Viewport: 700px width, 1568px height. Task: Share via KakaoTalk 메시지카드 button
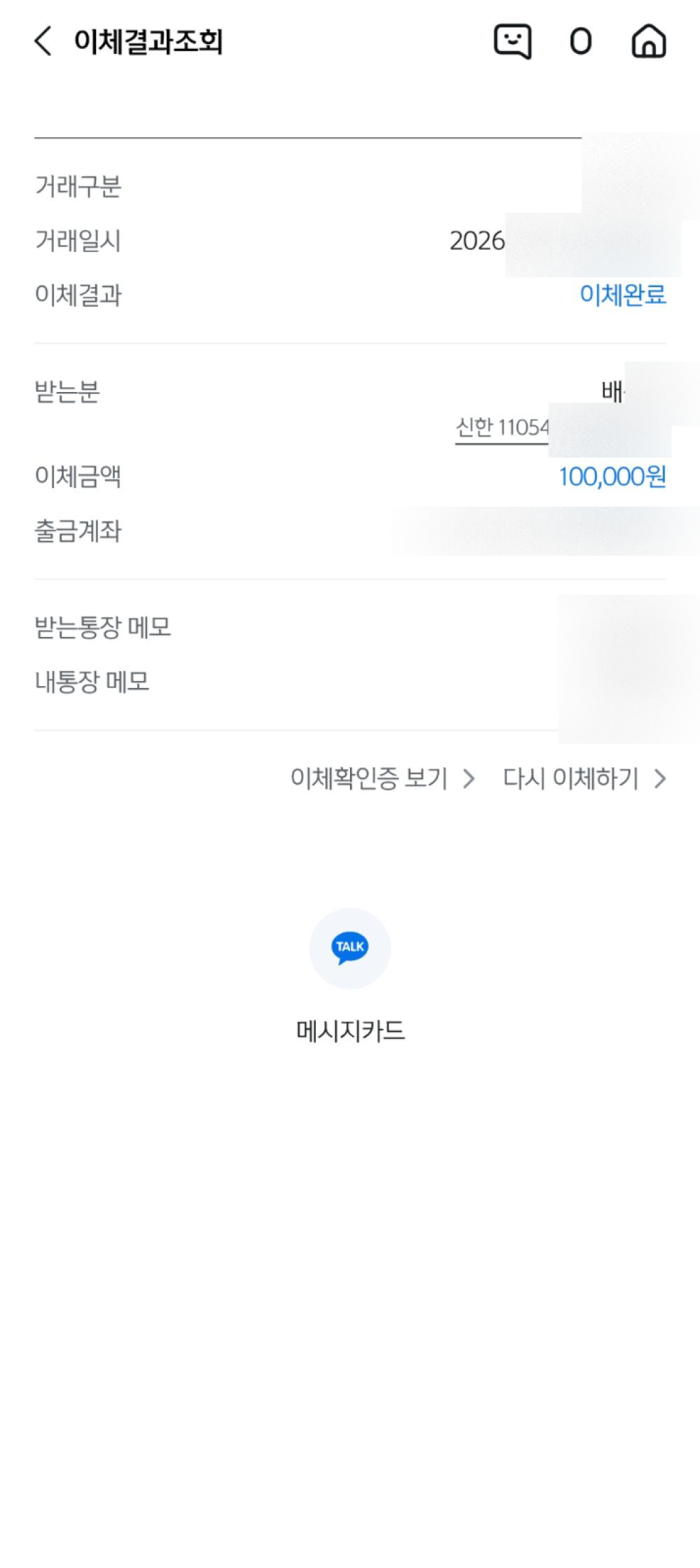coord(350,949)
